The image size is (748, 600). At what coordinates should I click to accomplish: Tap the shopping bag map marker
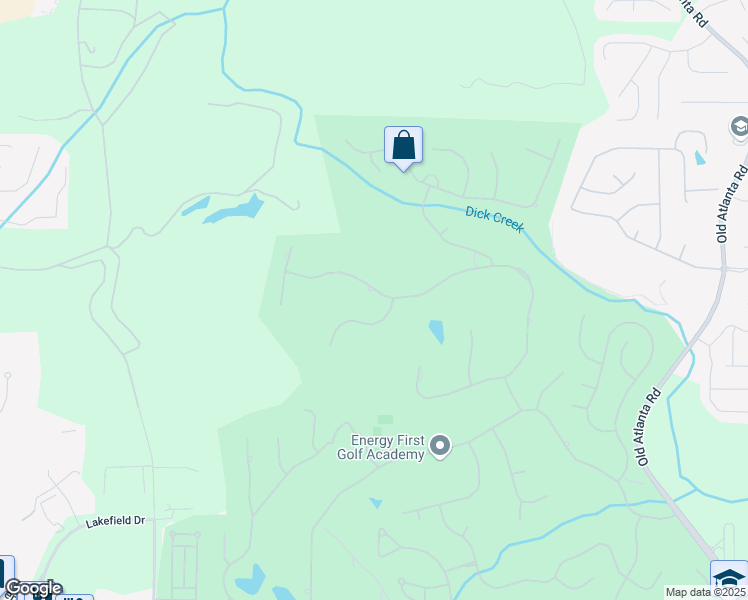coord(403,146)
